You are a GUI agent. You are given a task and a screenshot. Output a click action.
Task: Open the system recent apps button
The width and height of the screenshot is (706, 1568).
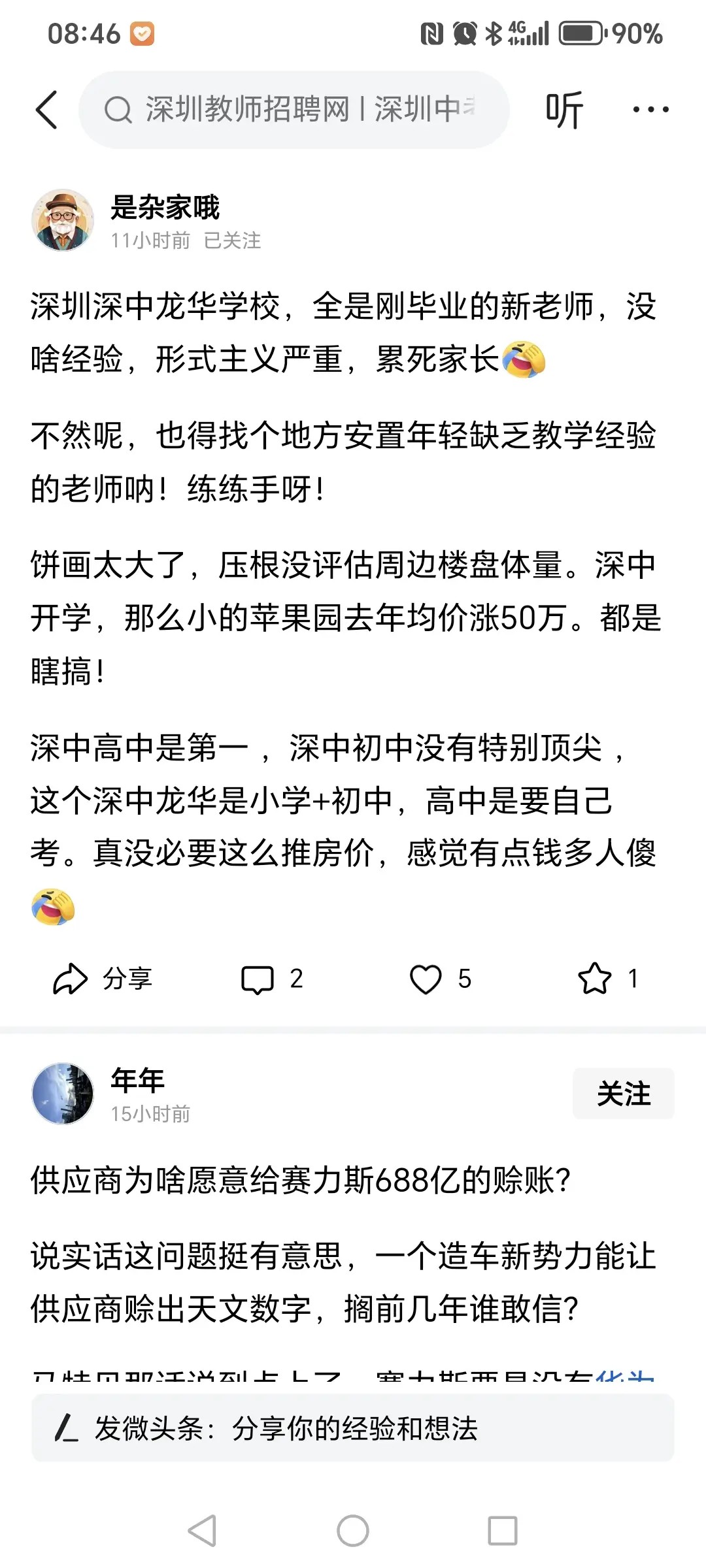pos(503,1530)
